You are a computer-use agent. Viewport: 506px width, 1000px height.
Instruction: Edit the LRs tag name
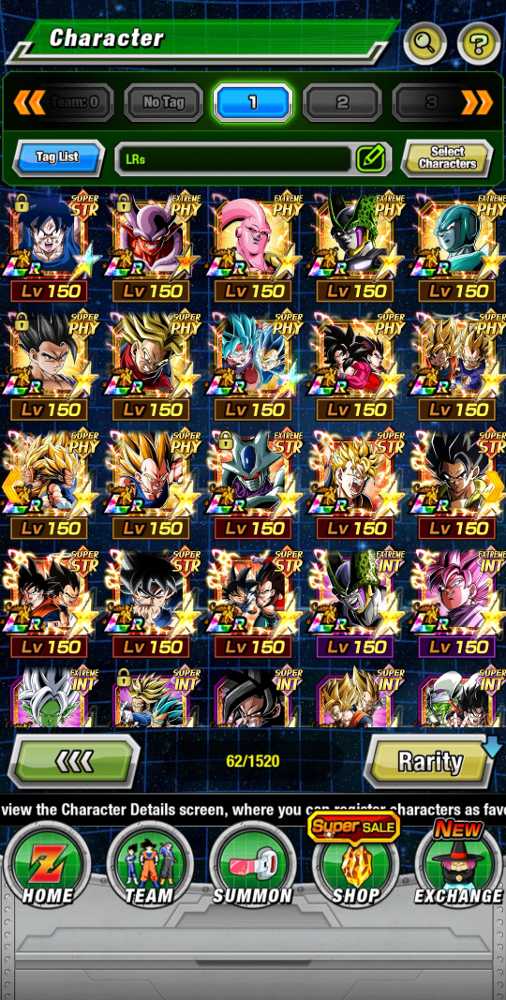pyautogui.click(x=371, y=159)
